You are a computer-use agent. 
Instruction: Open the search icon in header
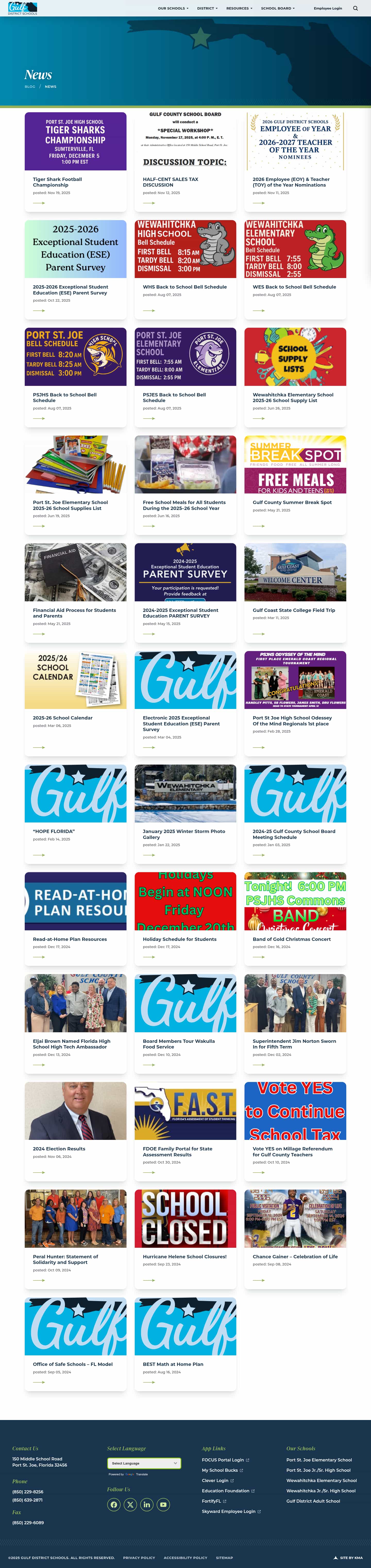point(355,8)
